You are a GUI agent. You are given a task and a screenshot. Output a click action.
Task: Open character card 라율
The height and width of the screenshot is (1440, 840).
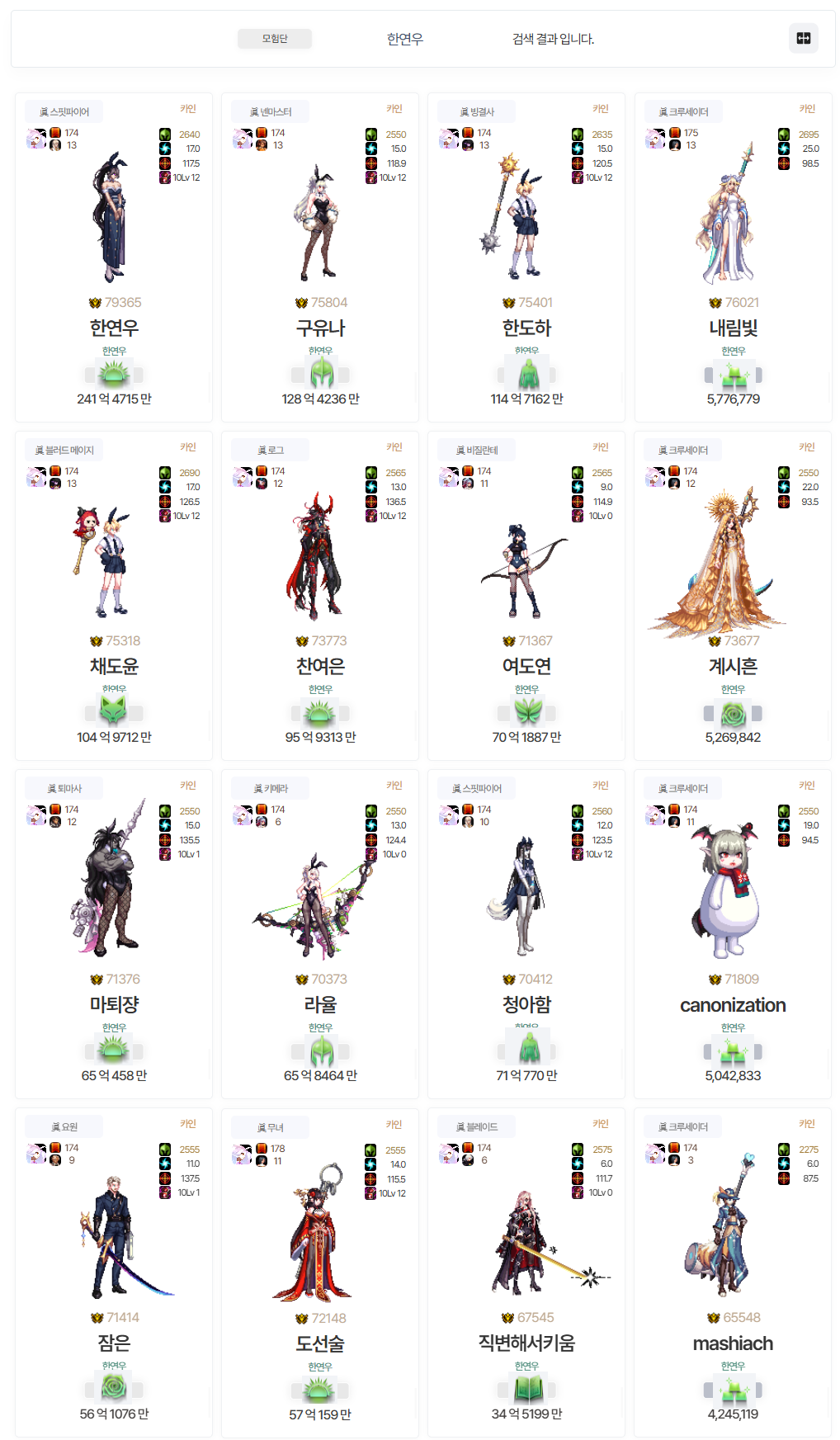click(320, 934)
